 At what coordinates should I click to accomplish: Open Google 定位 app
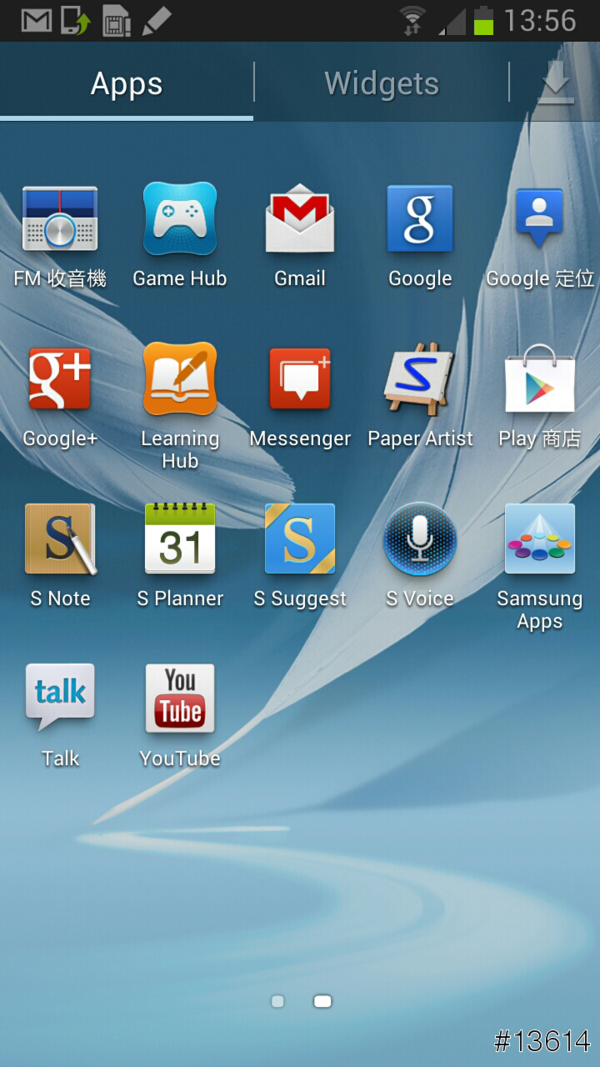tap(540, 219)
